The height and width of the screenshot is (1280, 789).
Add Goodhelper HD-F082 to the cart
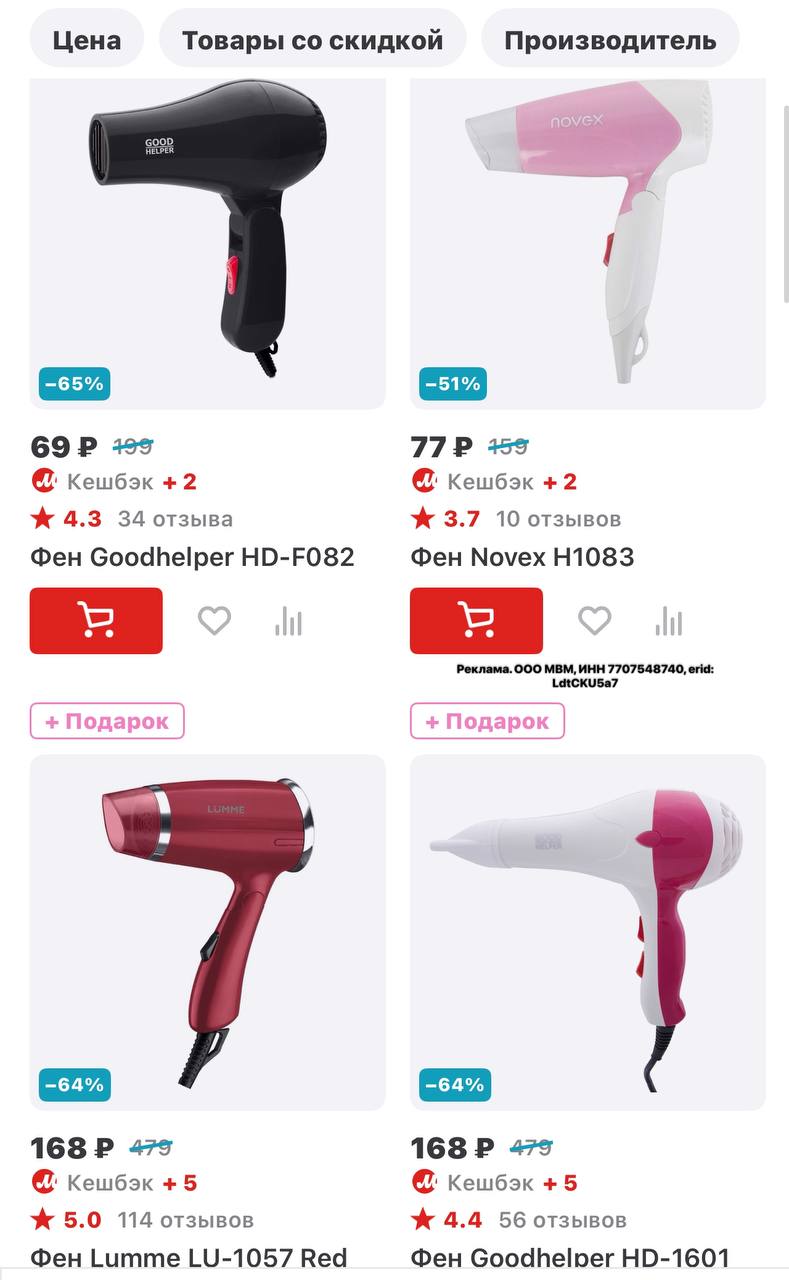[x=96, y=621]
